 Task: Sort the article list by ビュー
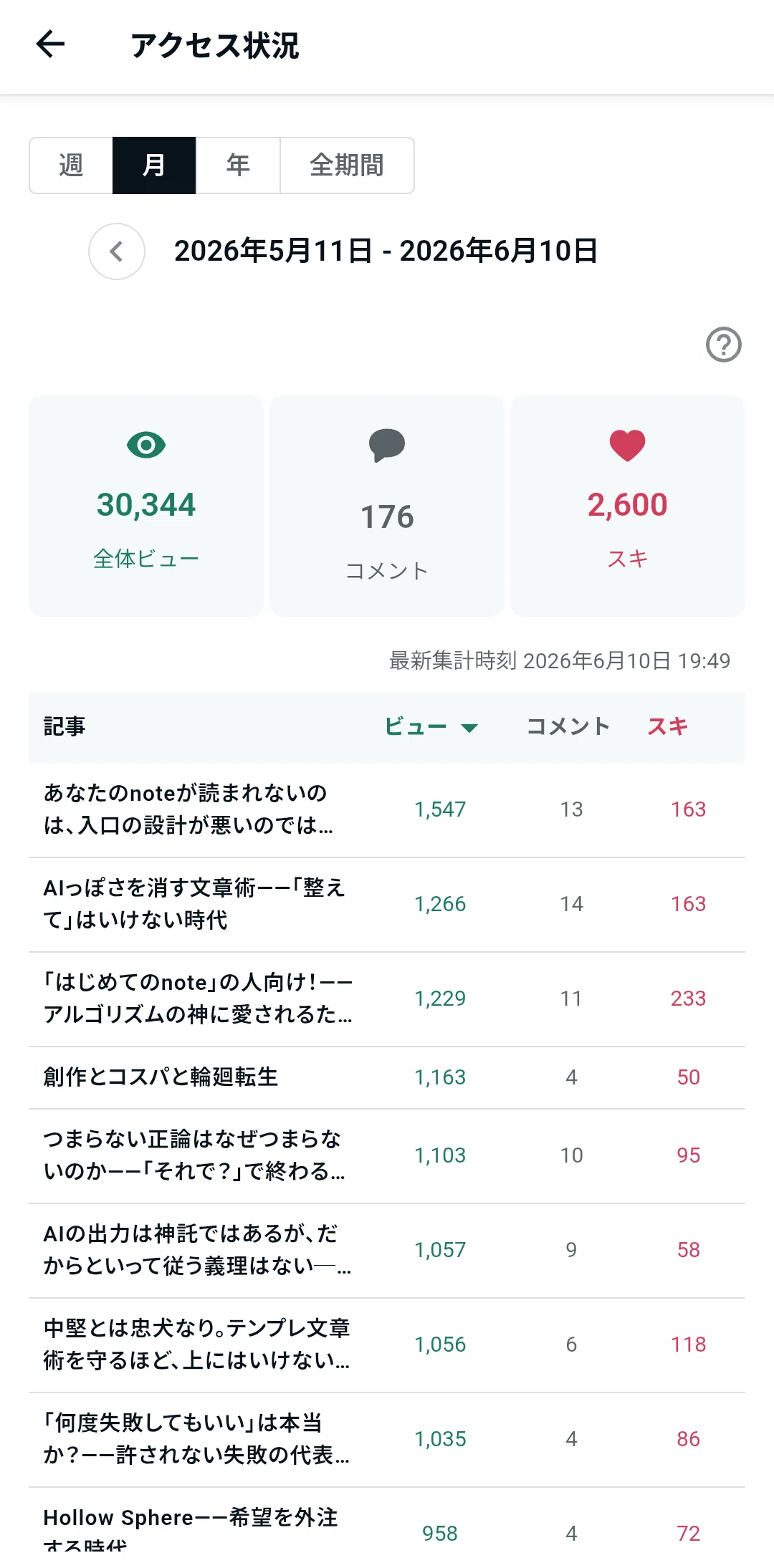click(431, 727)
